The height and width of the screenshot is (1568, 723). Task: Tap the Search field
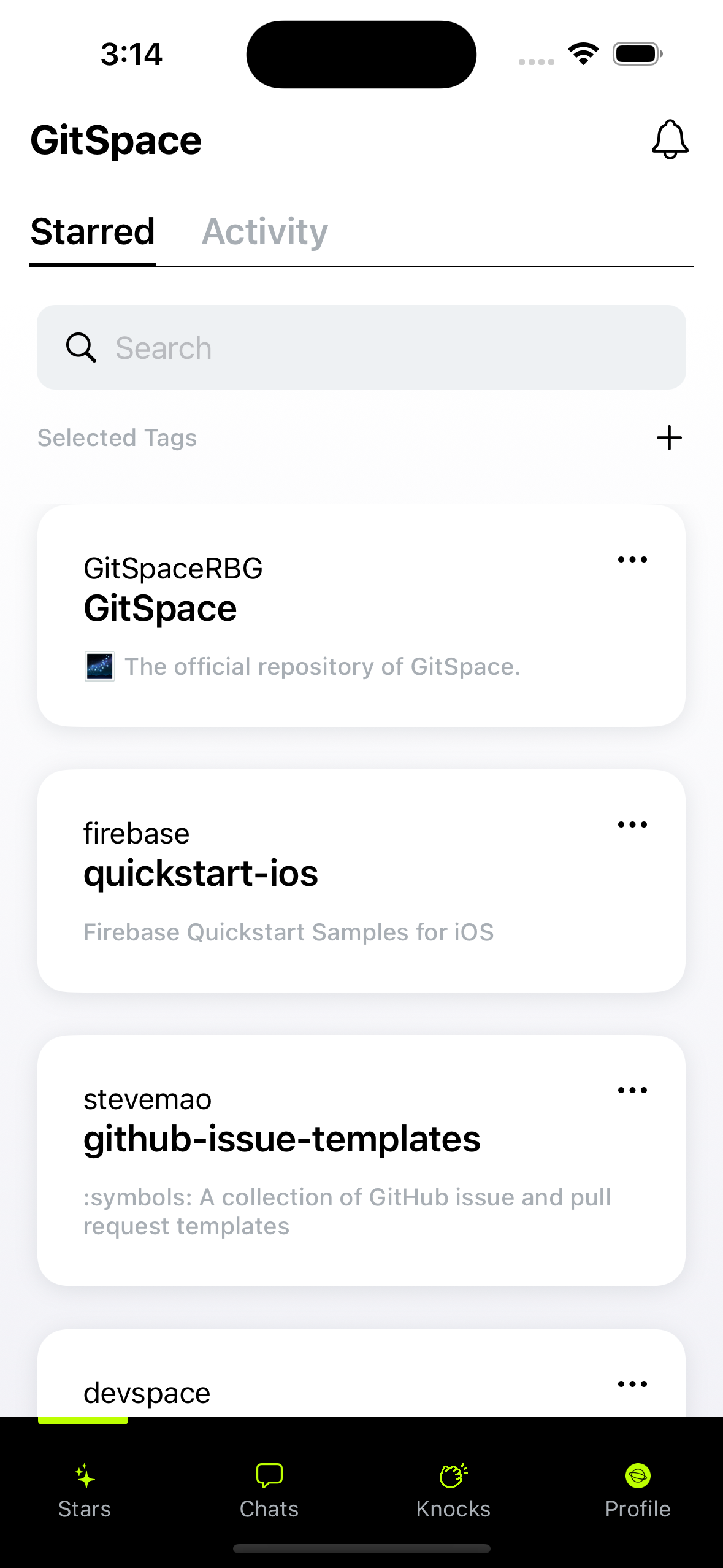point(361,347)
